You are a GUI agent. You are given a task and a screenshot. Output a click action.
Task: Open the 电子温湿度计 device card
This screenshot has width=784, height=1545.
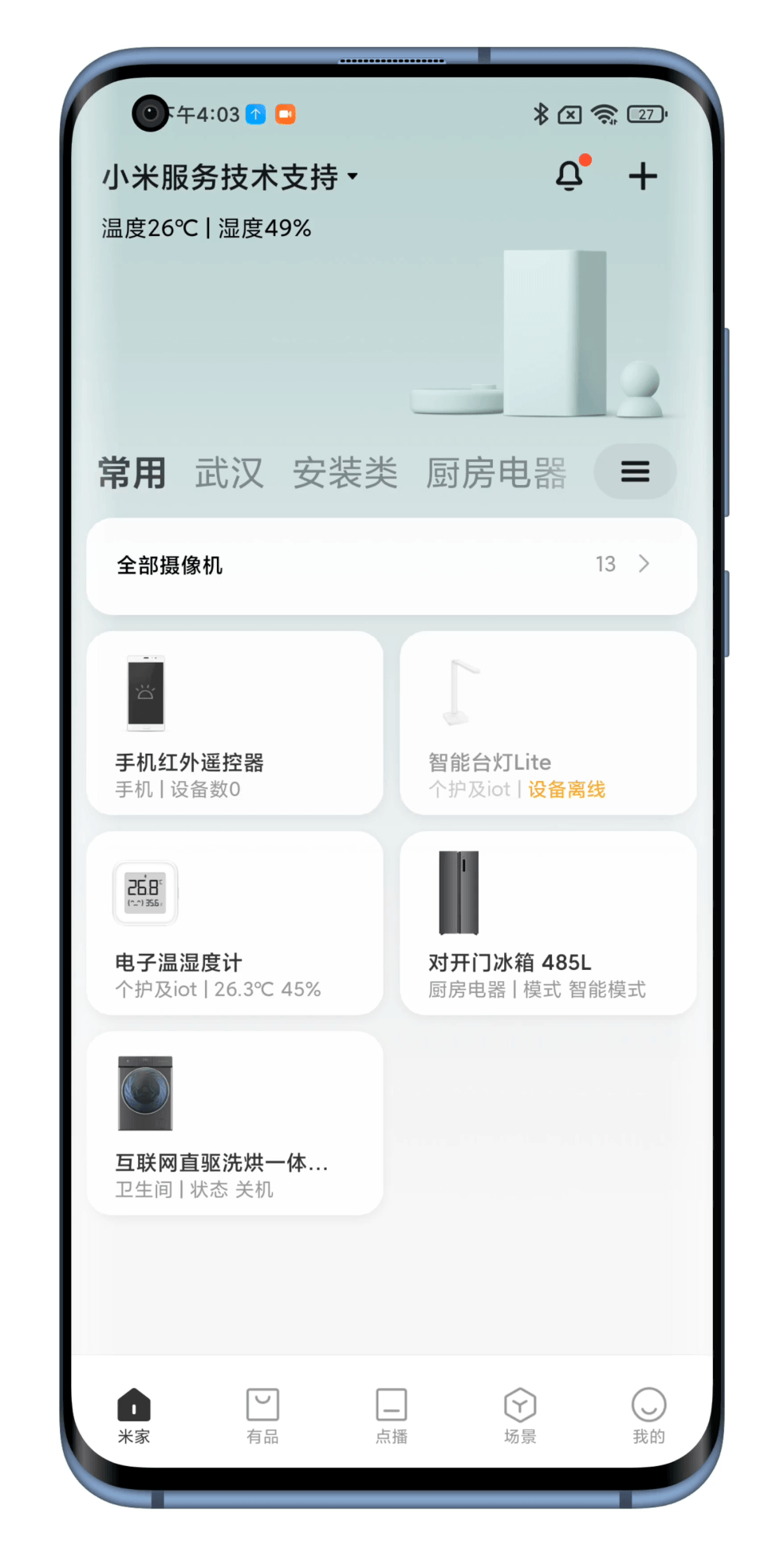click(234, 923)
